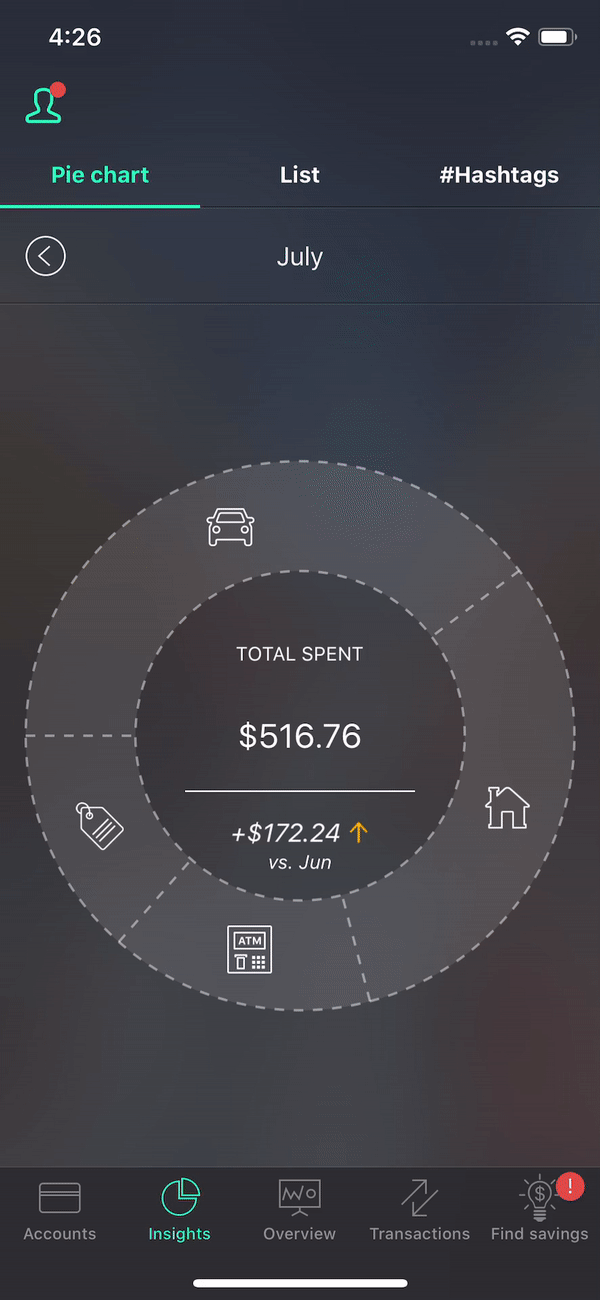Select the car segment of the pie chart
Image resolution: width=600 pixels, height=1300 pixels.
(x=230, y=526)
